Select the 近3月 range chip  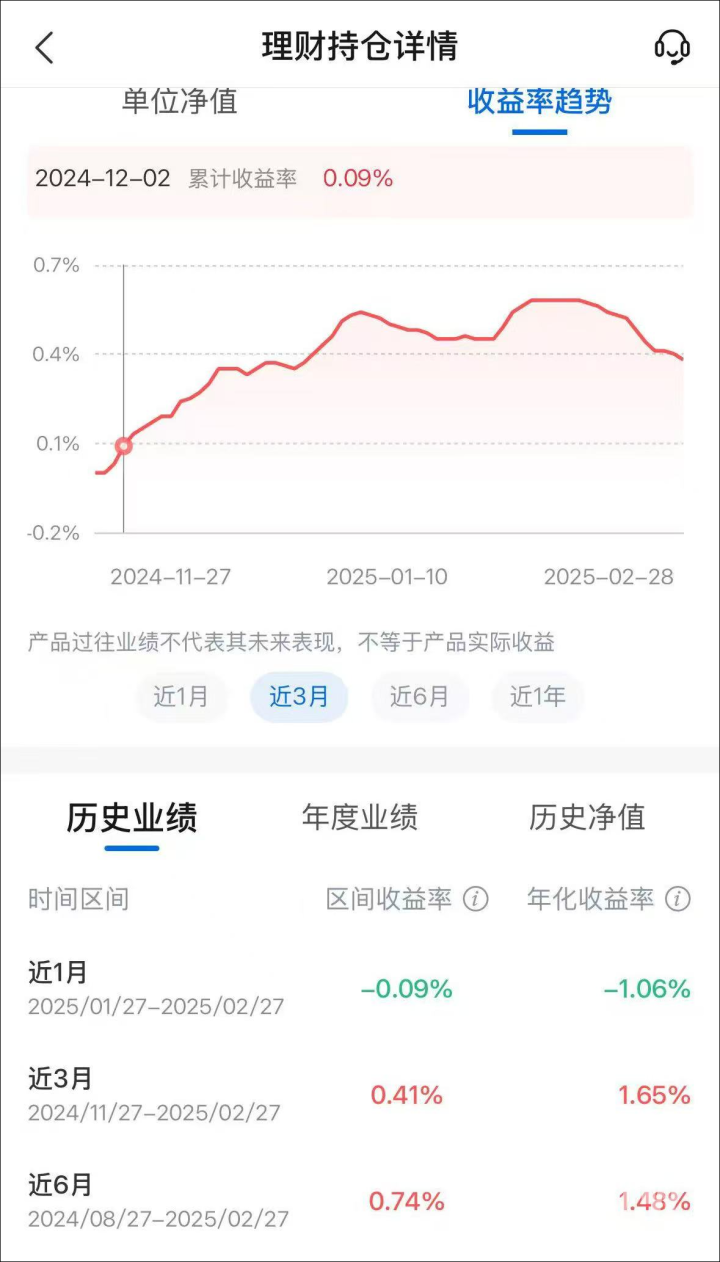(299, 697)
